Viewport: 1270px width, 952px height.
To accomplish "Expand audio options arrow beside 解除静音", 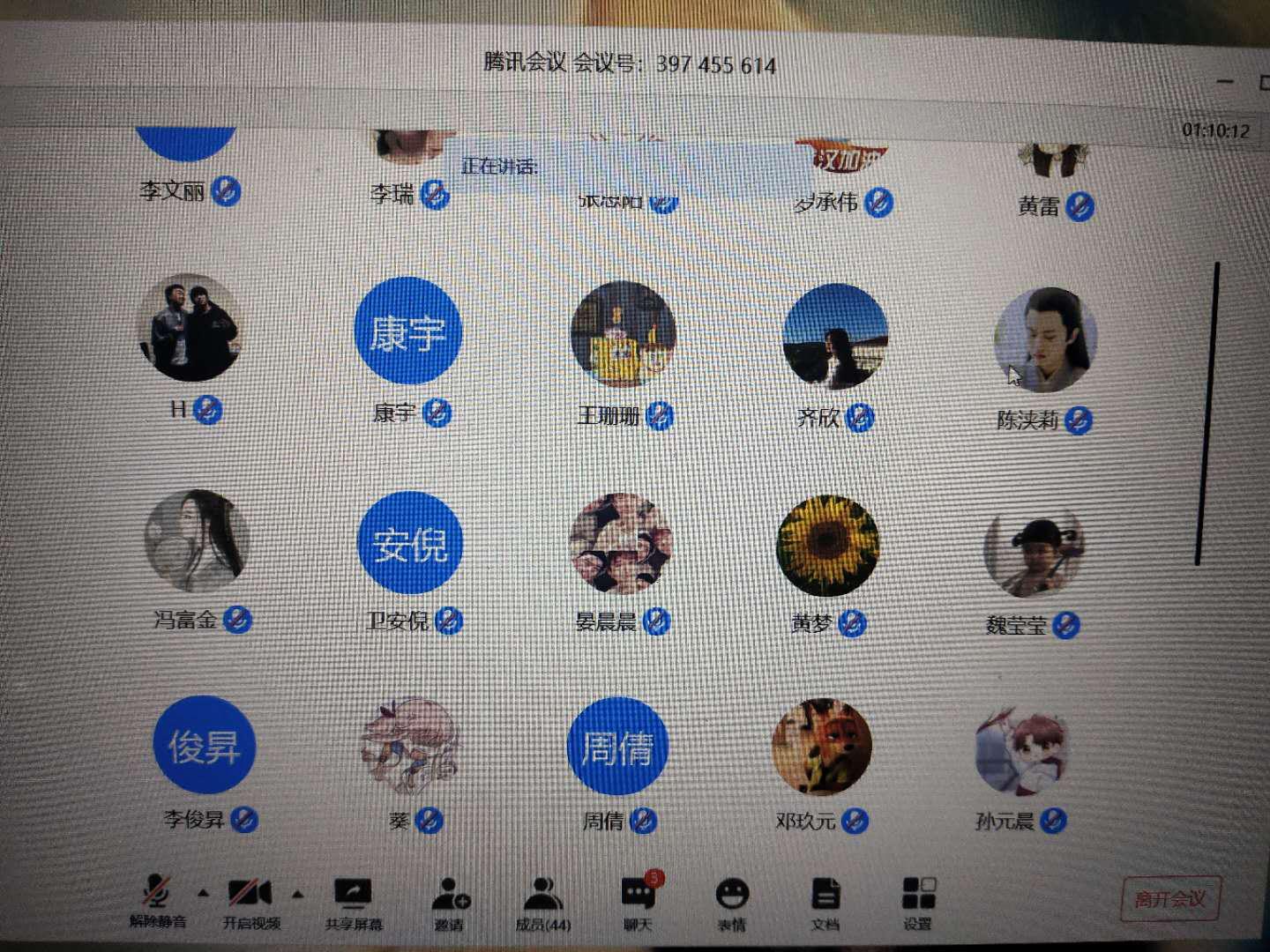I will [x=204, y=893].
